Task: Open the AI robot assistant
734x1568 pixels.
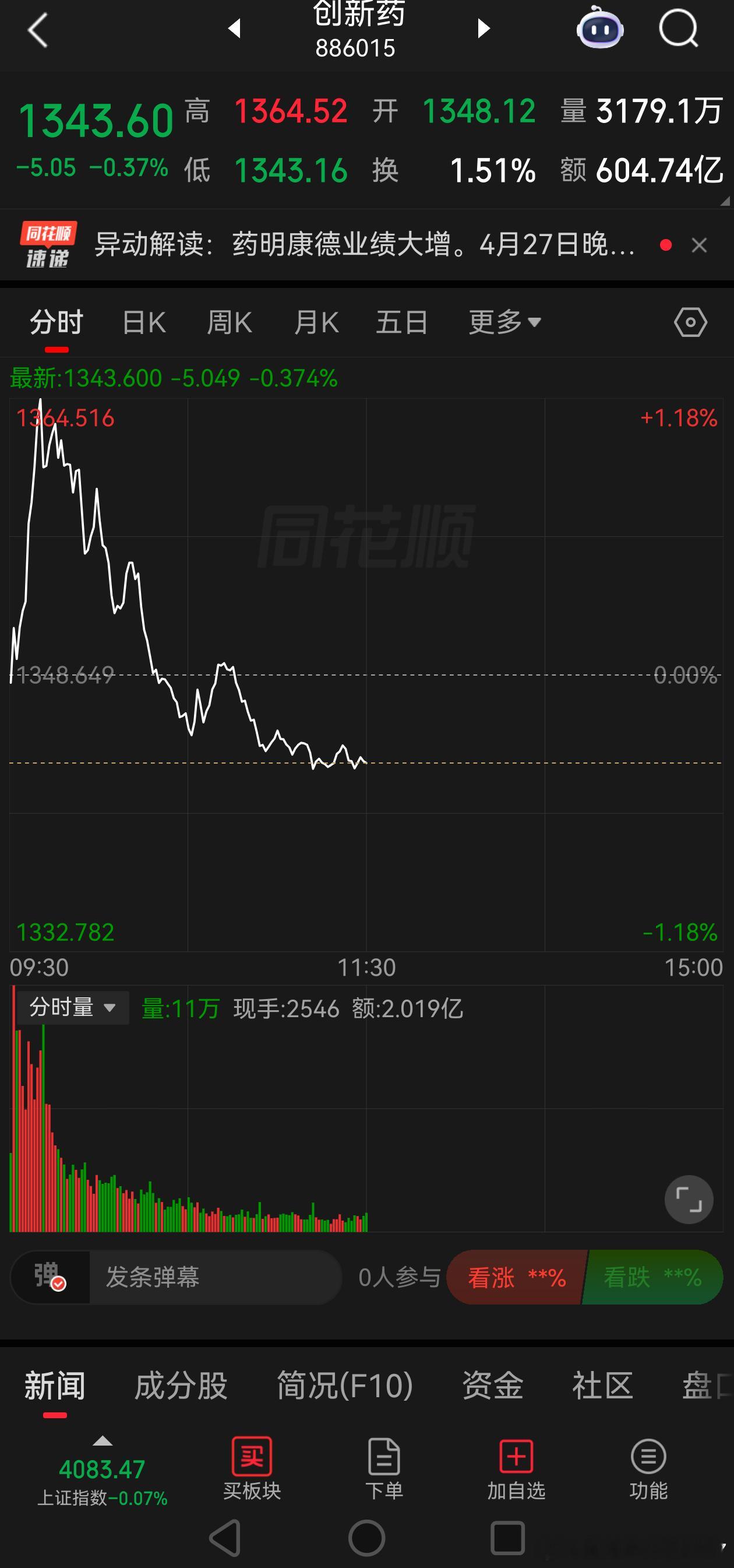Action: click(599, 29)
